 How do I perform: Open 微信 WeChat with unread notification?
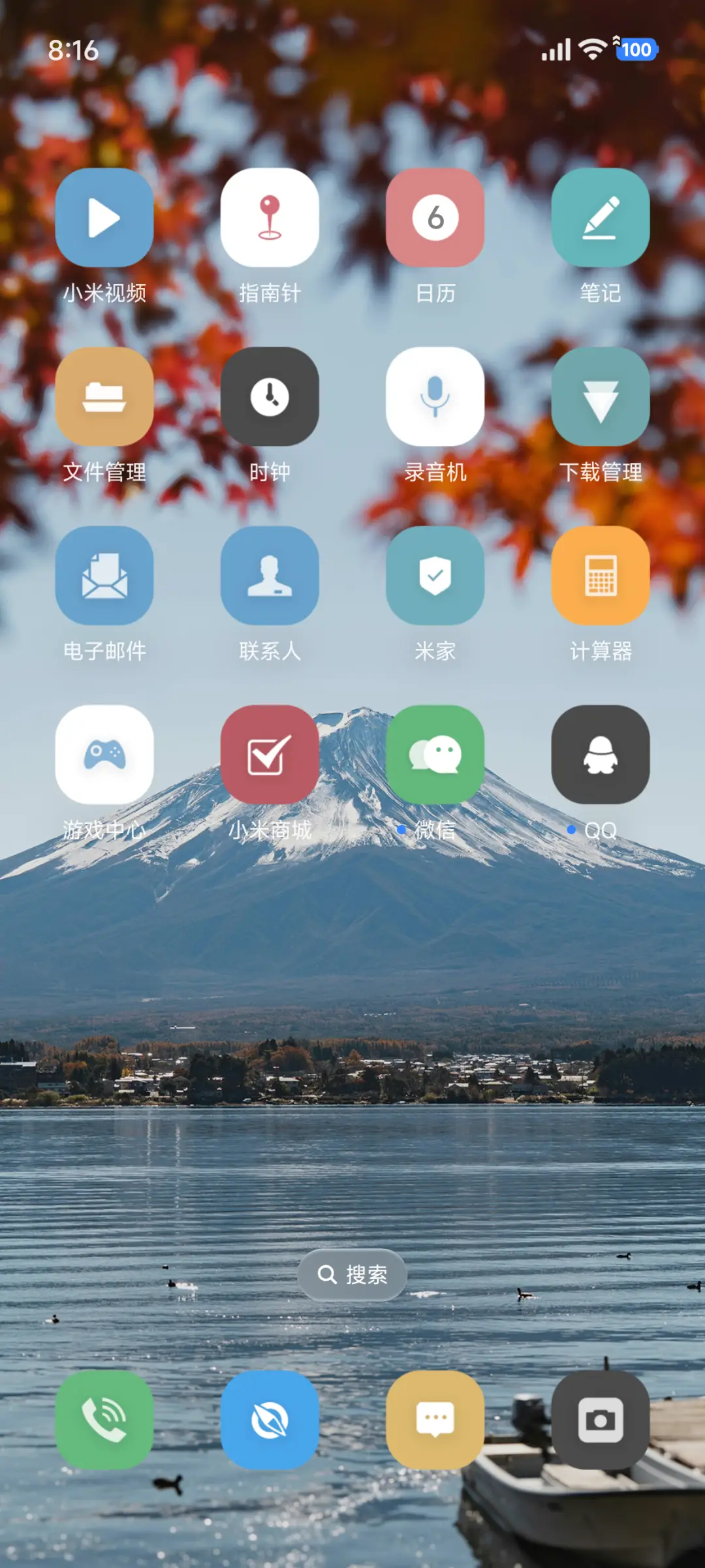click(435, 755)
